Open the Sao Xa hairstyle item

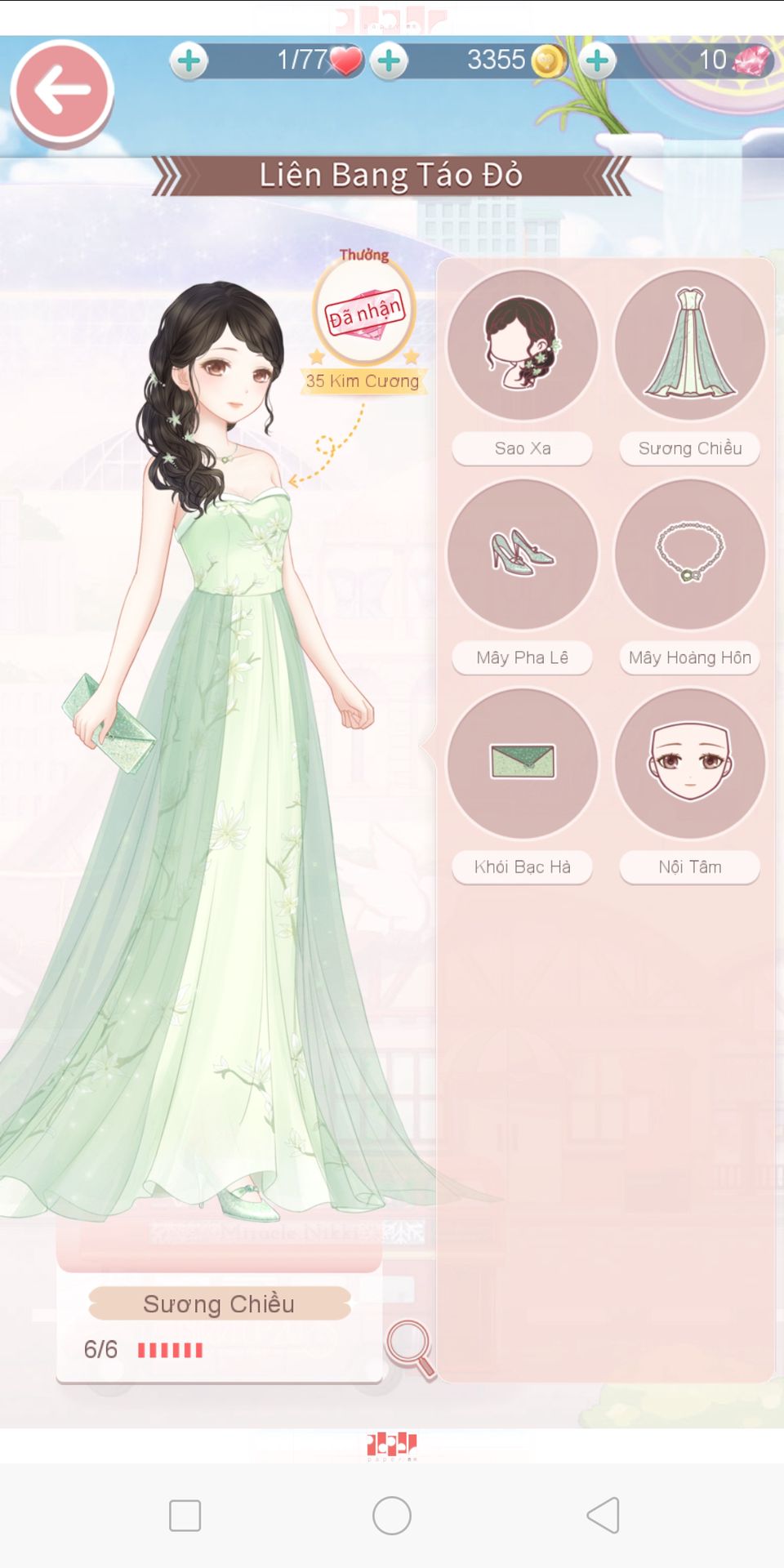click(523, 345)
